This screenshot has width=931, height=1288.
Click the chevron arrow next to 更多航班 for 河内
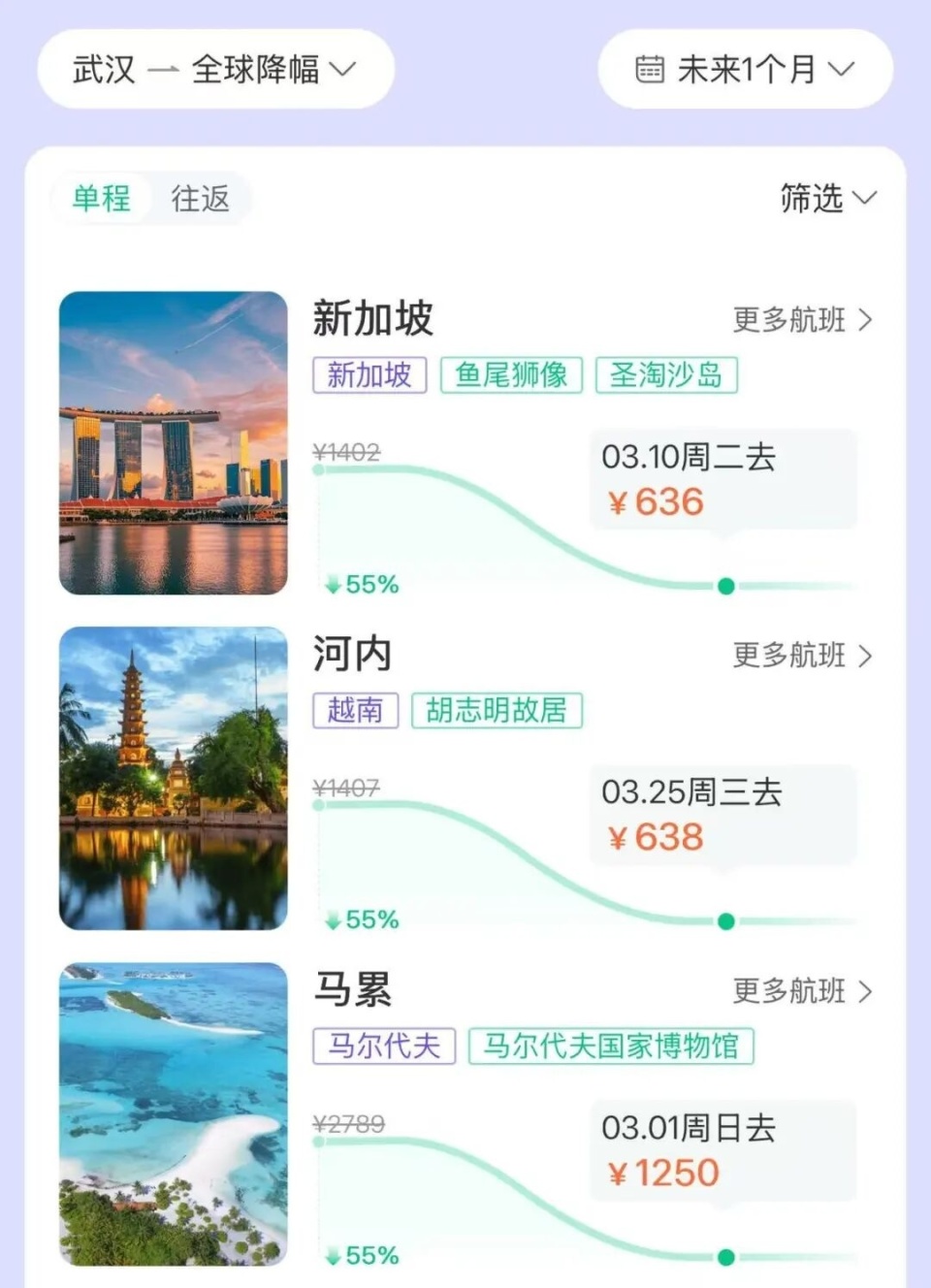866,656
